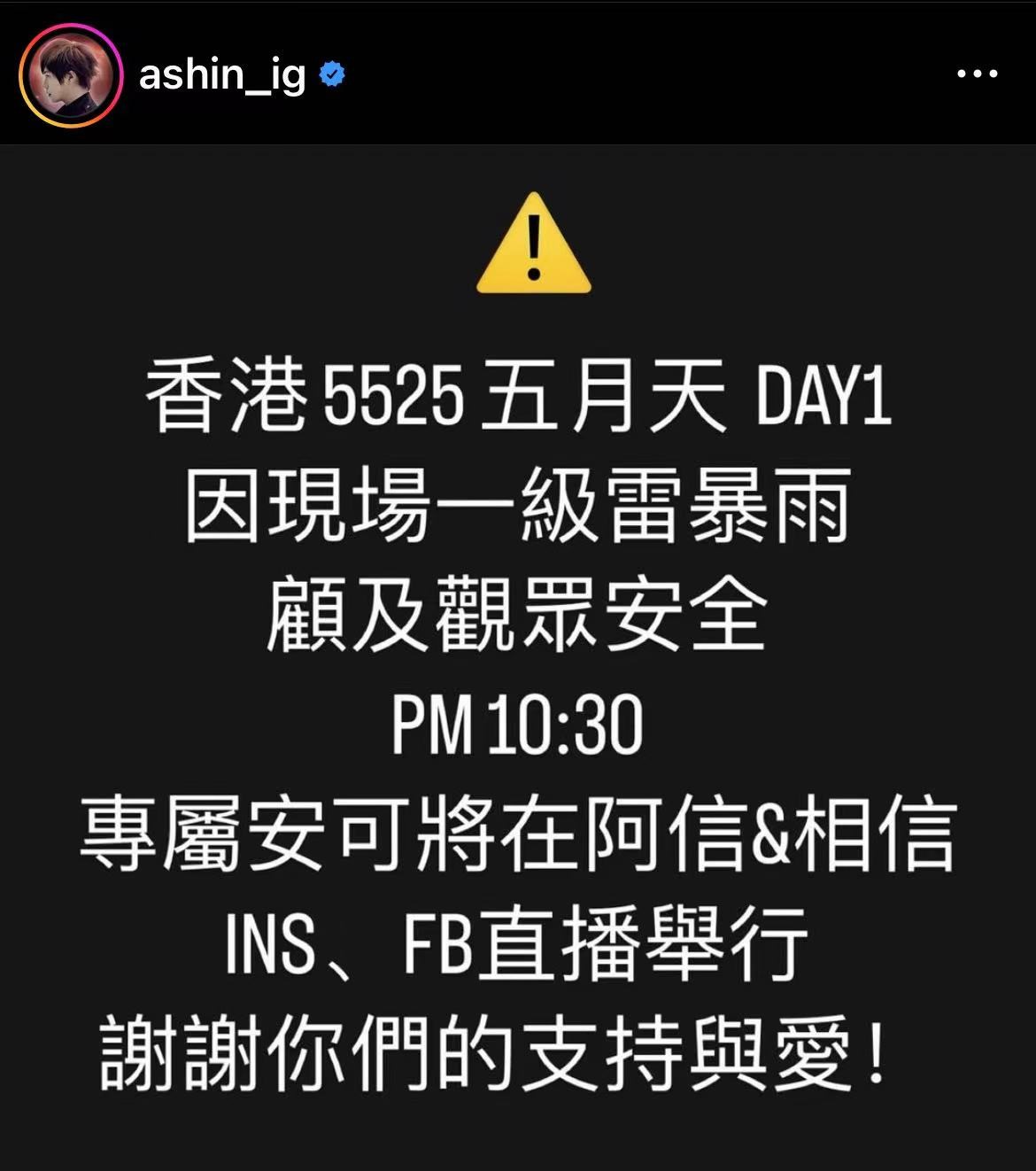1036x1171 pixels.
Task: Open the post's three-dot options menu
Action: (978, 74)
